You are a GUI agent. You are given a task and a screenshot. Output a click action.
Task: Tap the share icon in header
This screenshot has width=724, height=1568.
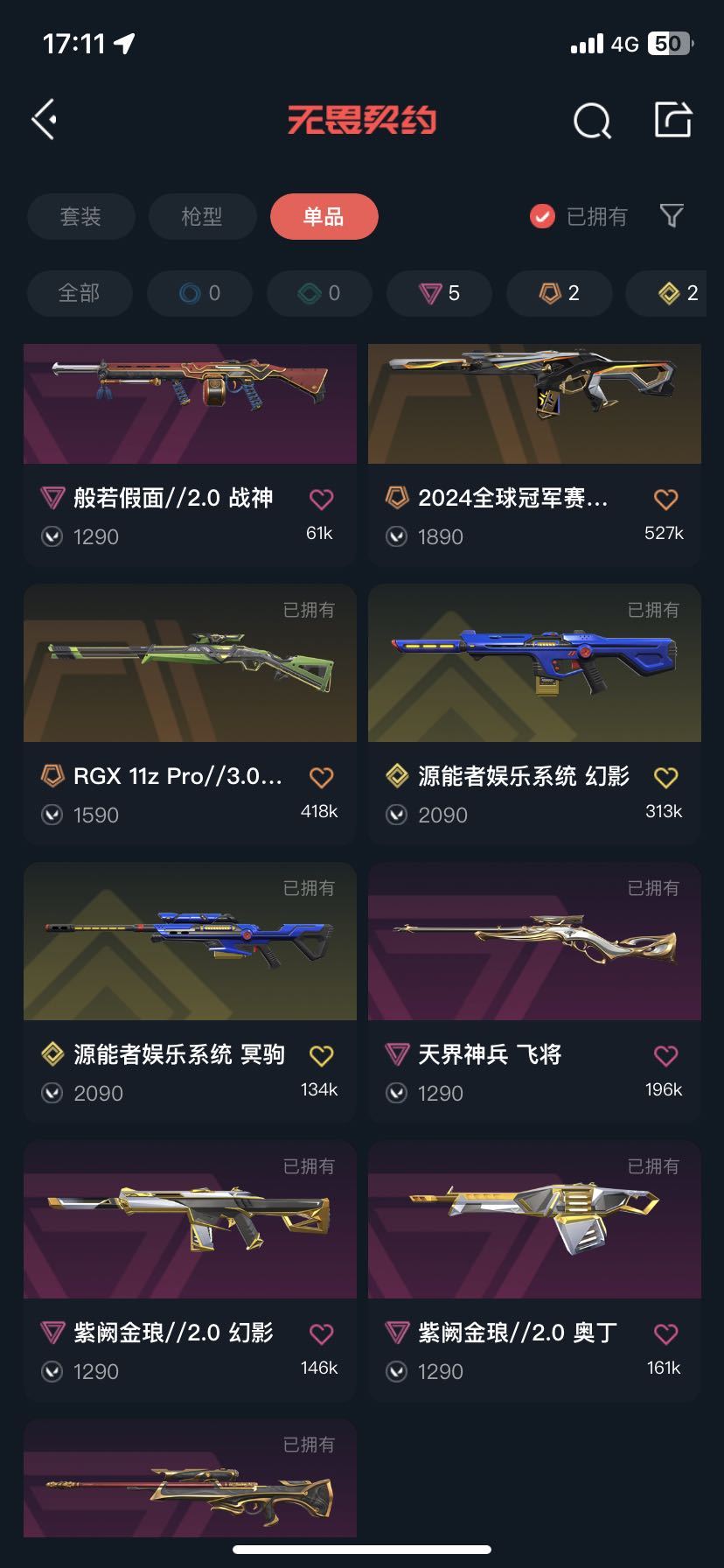pyautogui.click(x=673, y=120)
